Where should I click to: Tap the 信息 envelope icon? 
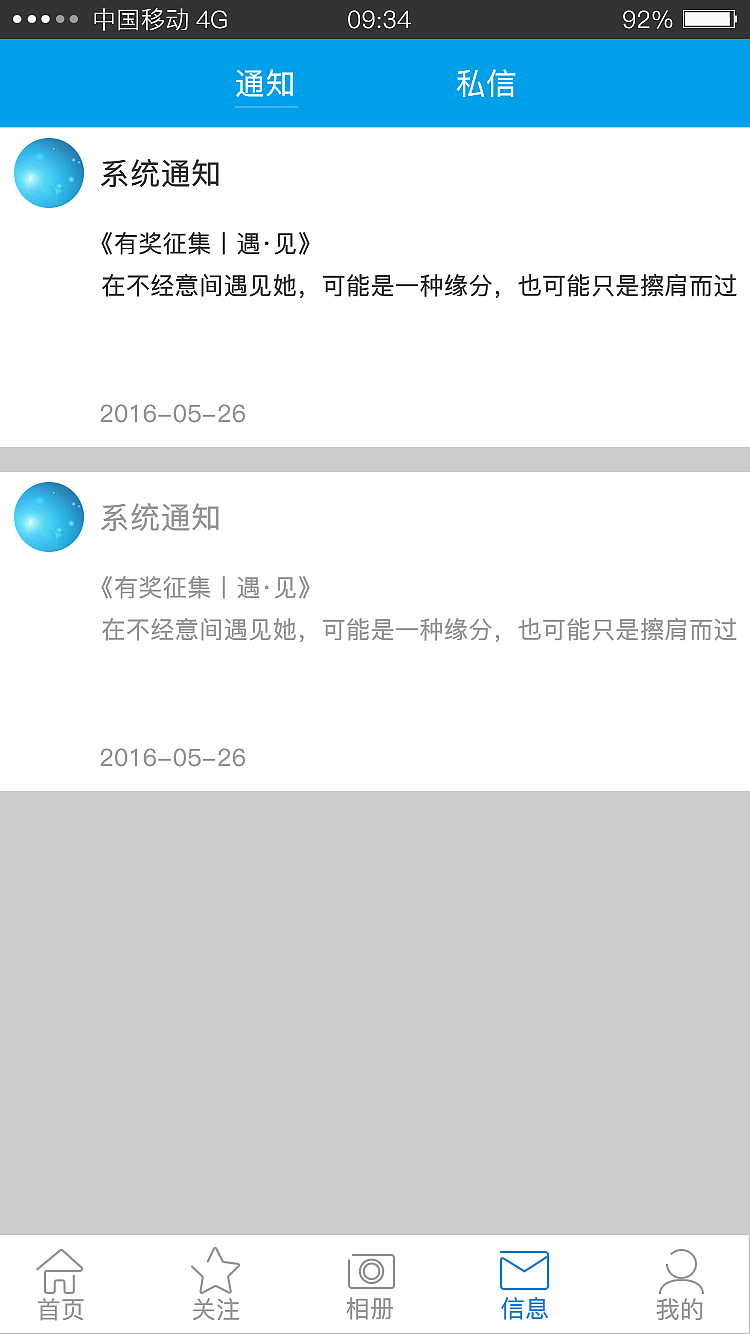coord(524,1285)
